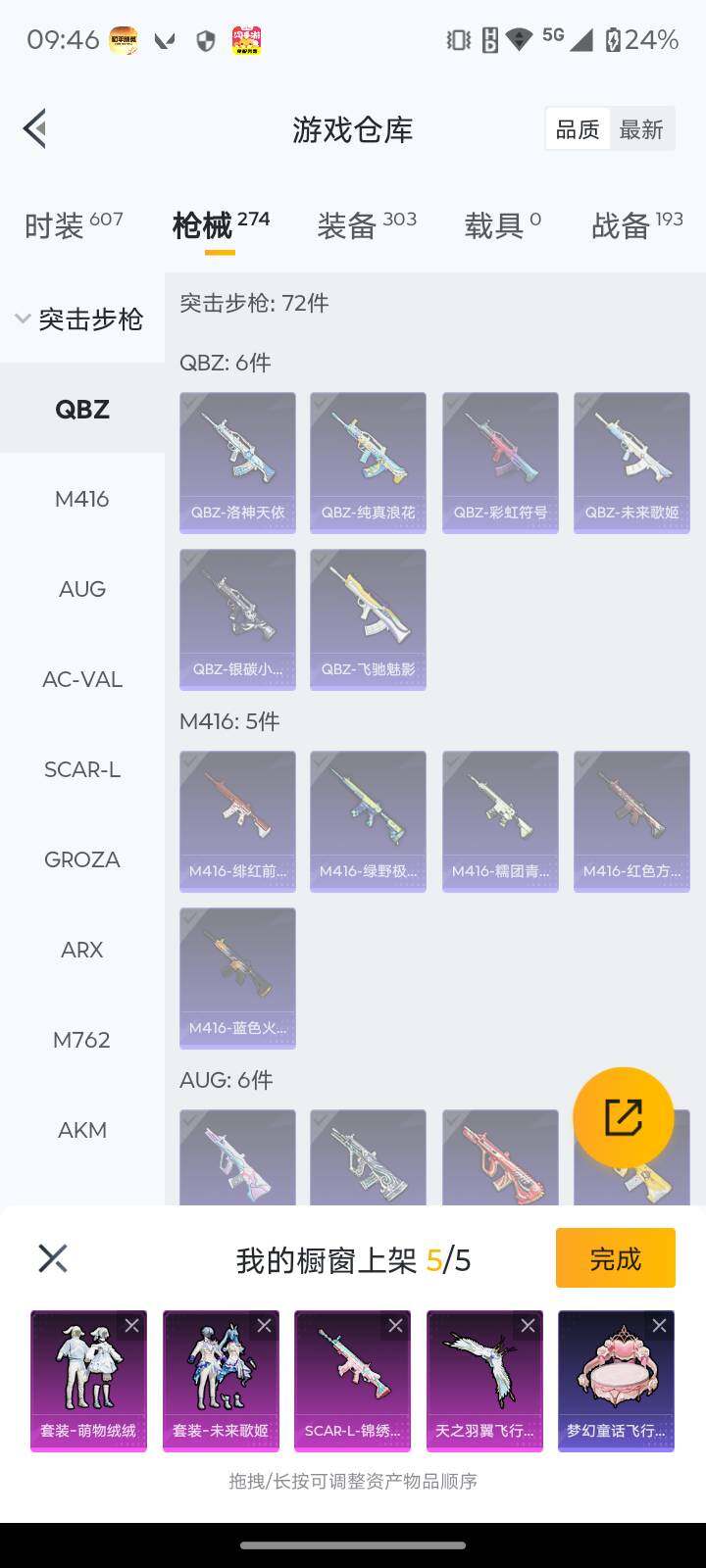This screenshot has width=706, height=1568.
Task: Select the M416-蓝色火 skin
Action: tap(237, 978)
